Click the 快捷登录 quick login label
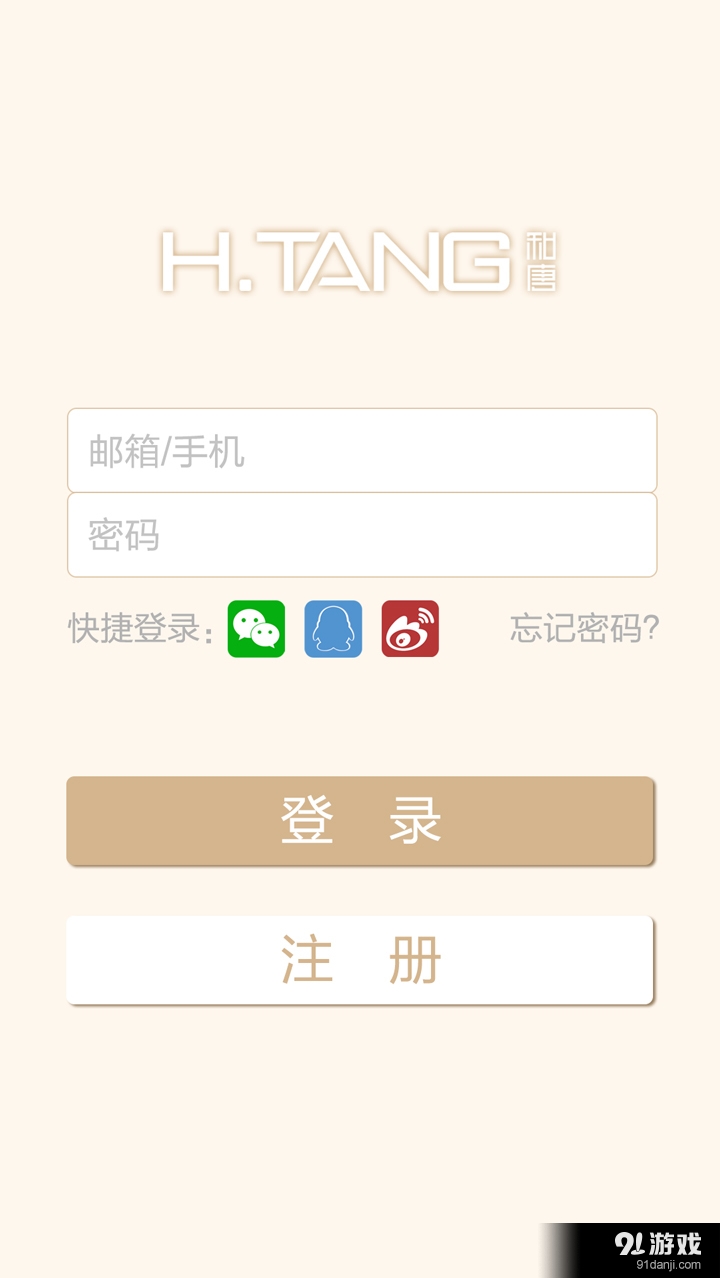The height and width of the screenshot is (1278, 720). (x=135, y=629)
